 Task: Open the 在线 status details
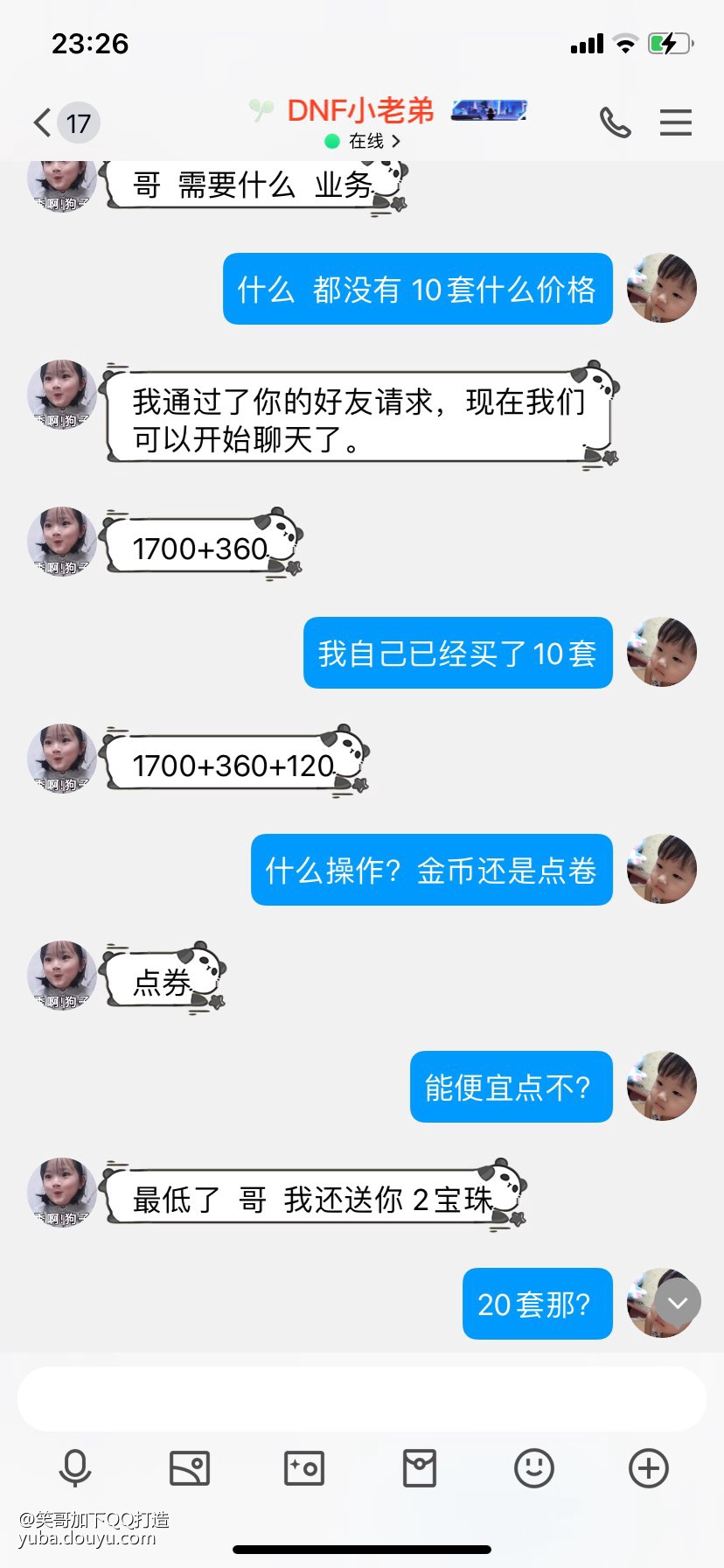[363, 141]
